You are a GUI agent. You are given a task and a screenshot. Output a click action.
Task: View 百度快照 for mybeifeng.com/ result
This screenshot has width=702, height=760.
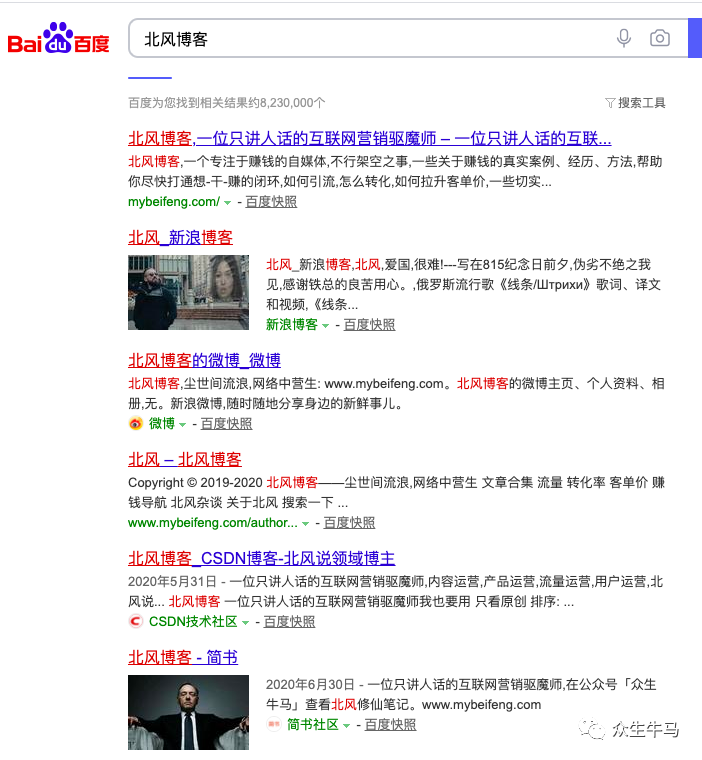point(271,202)
